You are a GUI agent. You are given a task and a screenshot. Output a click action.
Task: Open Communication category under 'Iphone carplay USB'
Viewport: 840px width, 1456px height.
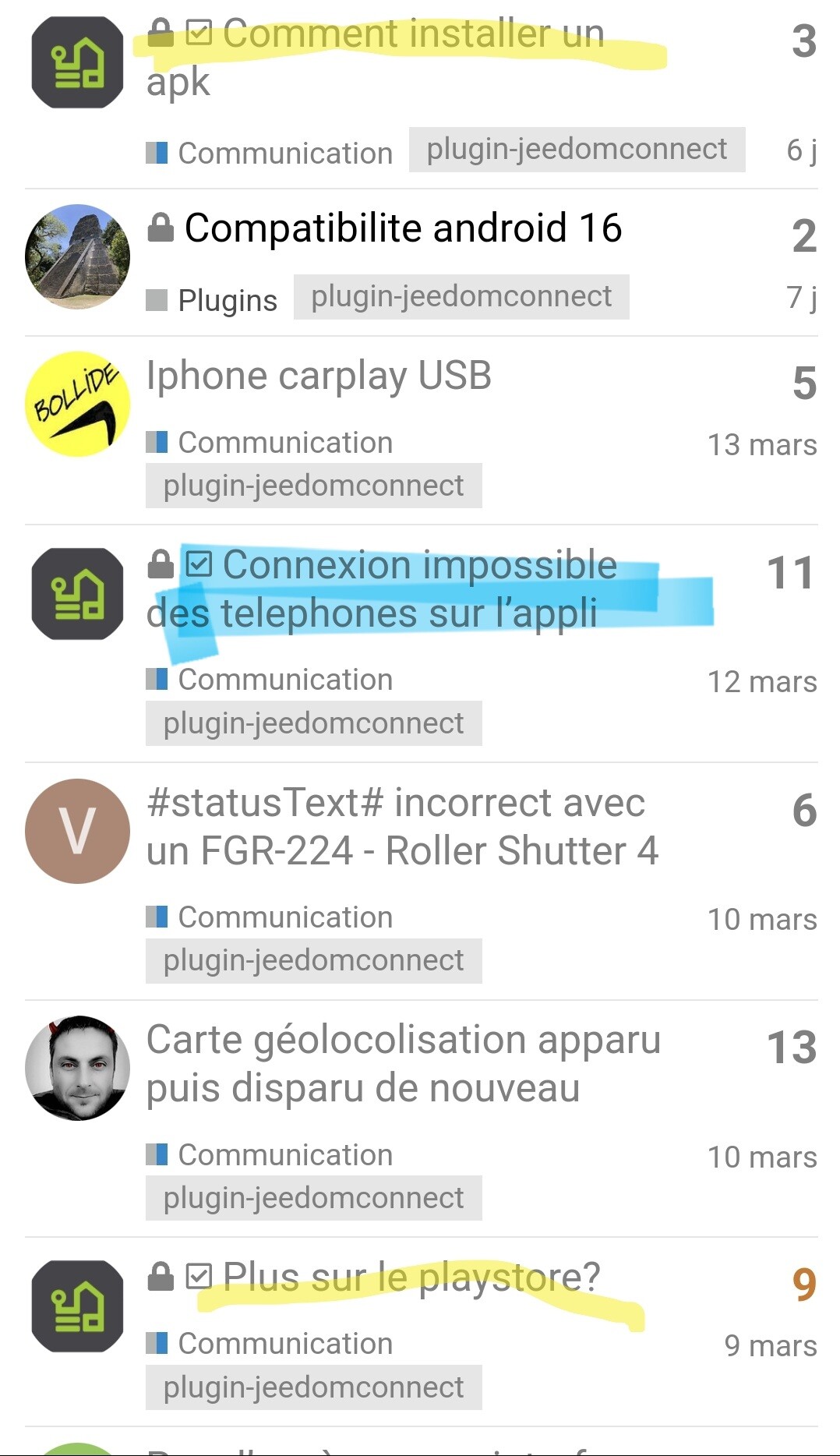284,443
